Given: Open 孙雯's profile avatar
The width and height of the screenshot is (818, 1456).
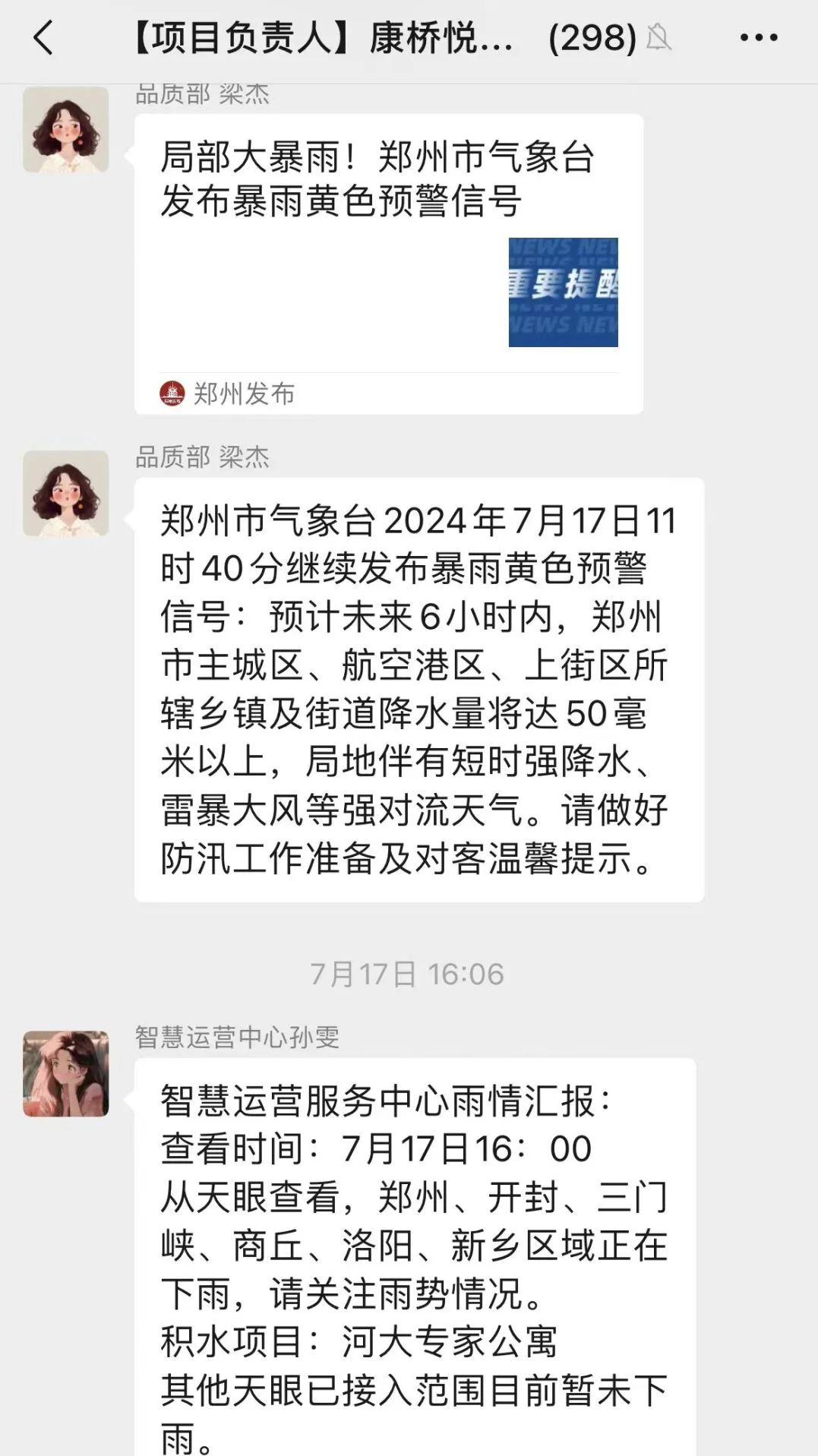Looking at the screenshot, I should tap(66, 1073).
